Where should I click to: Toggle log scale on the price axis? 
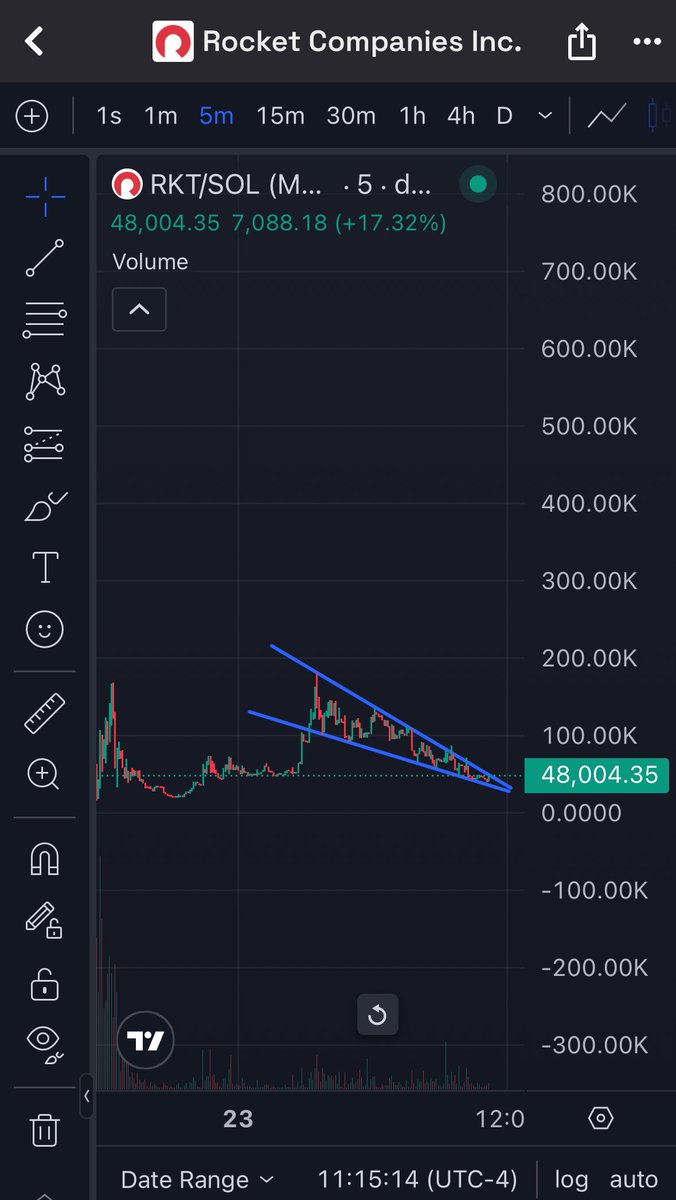[572, 1180]
